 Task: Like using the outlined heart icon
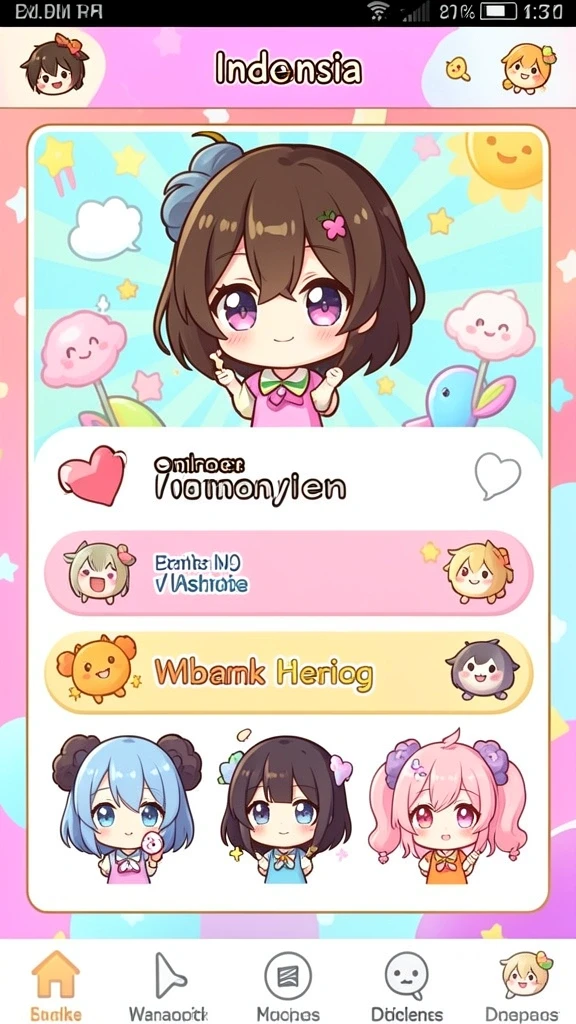coord(498,475)
